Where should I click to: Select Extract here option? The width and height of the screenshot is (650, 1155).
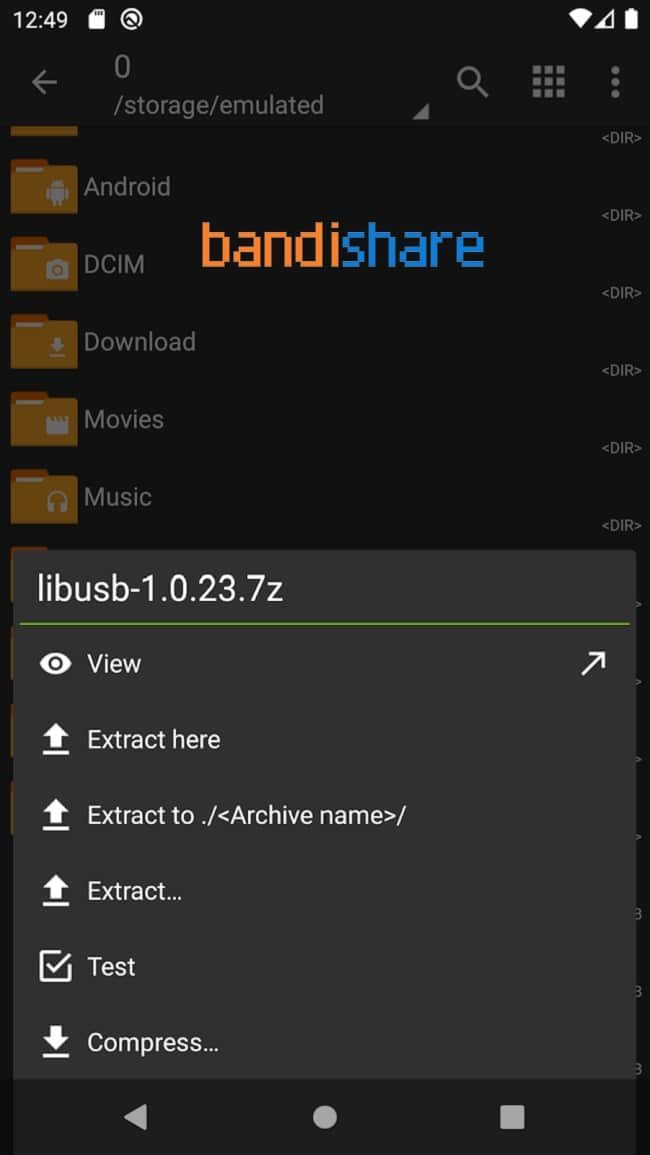point(153,740)
